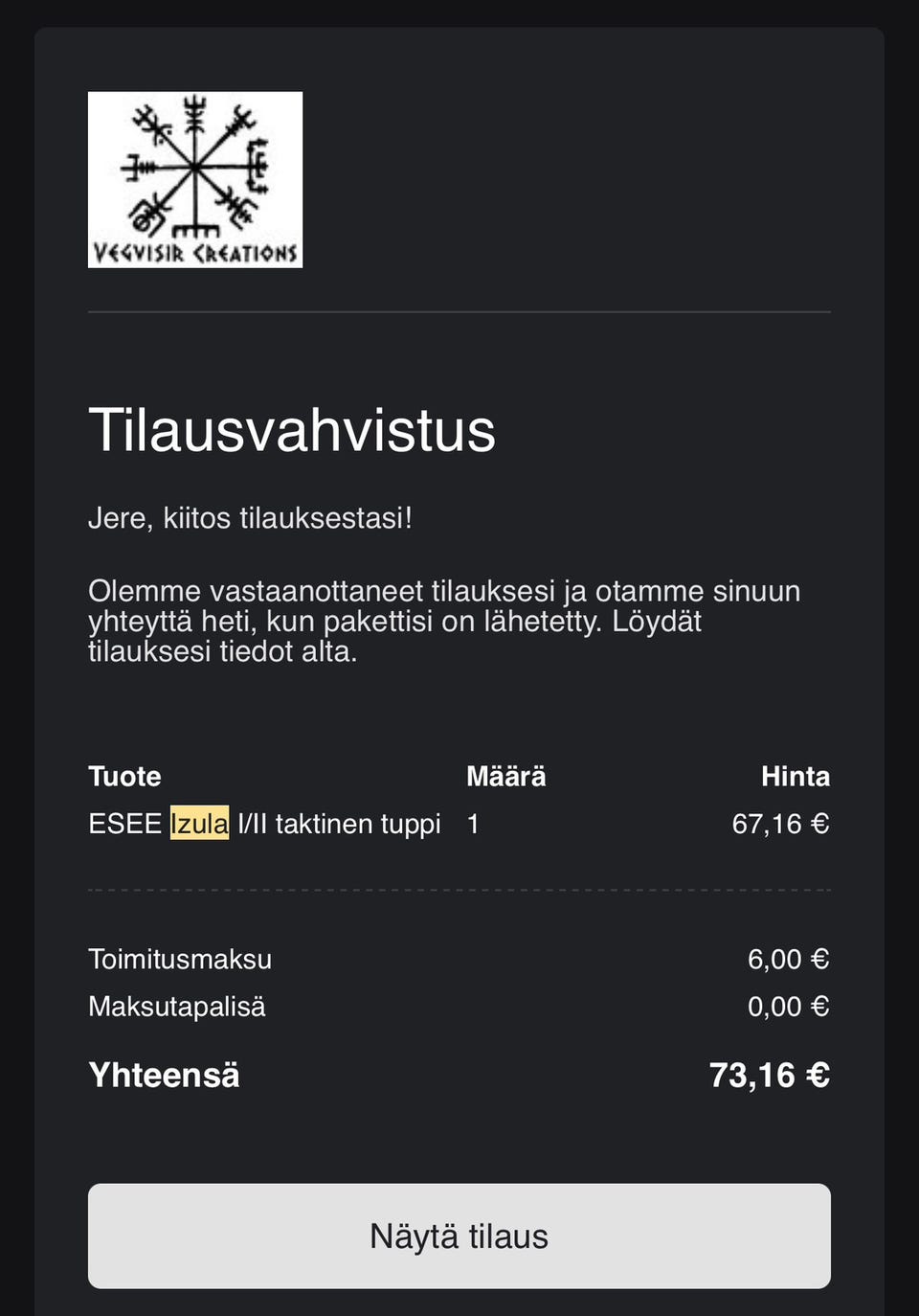Image resolution: width=919 pixels, height=1316 pixels.
Task: Click the 0,00 € payment surcharge
Action: 788,1007
